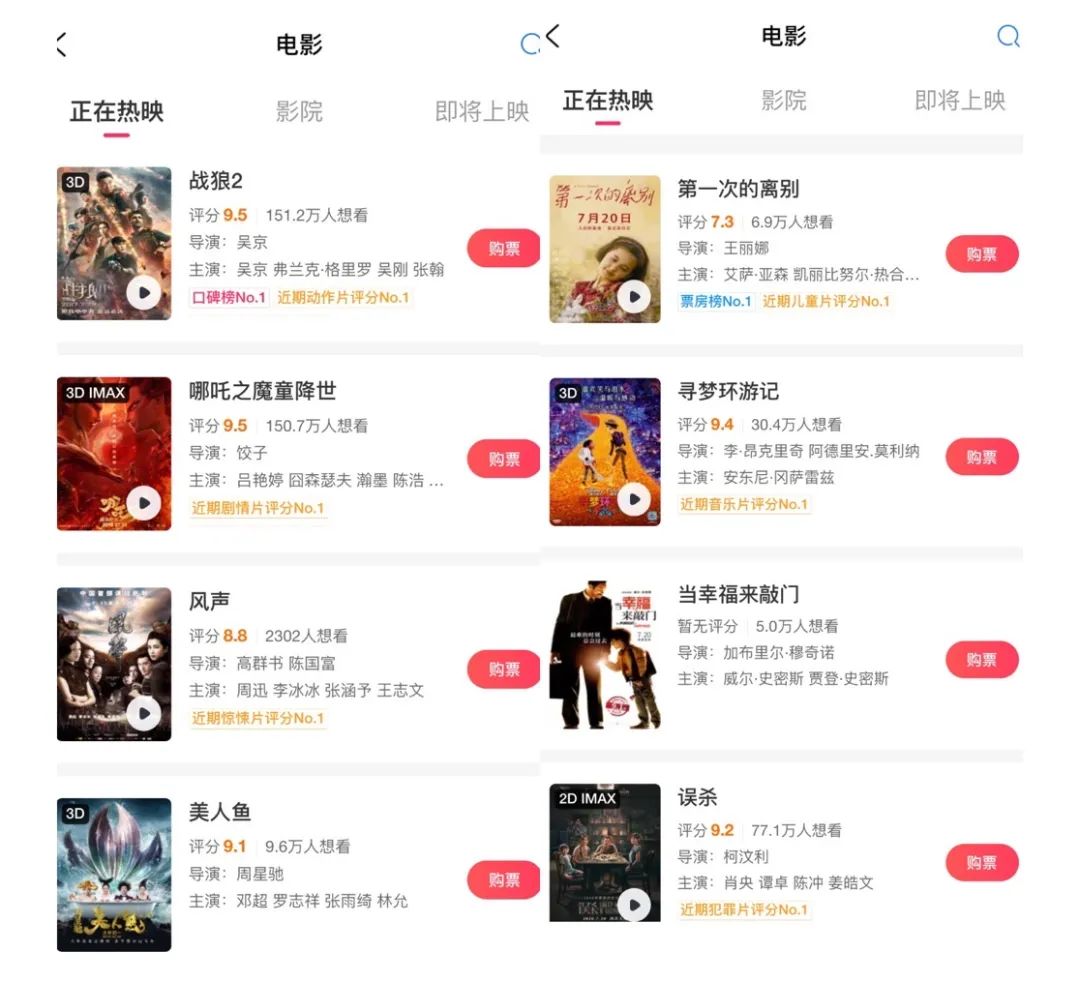This screenshot has height=982, width=1080.
Task: Play the 哪吒之魔童降世 trailer
Action: point(144,503)
